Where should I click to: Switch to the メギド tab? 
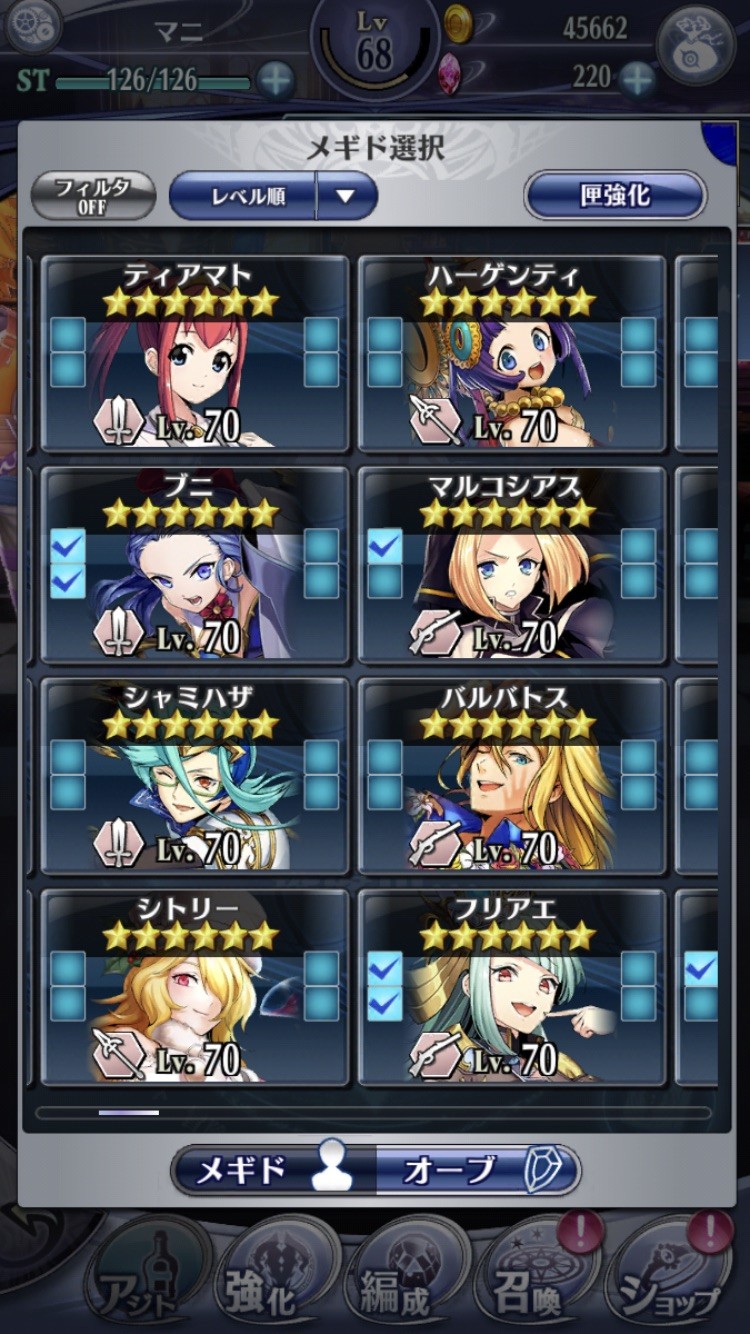(273, 1170)
